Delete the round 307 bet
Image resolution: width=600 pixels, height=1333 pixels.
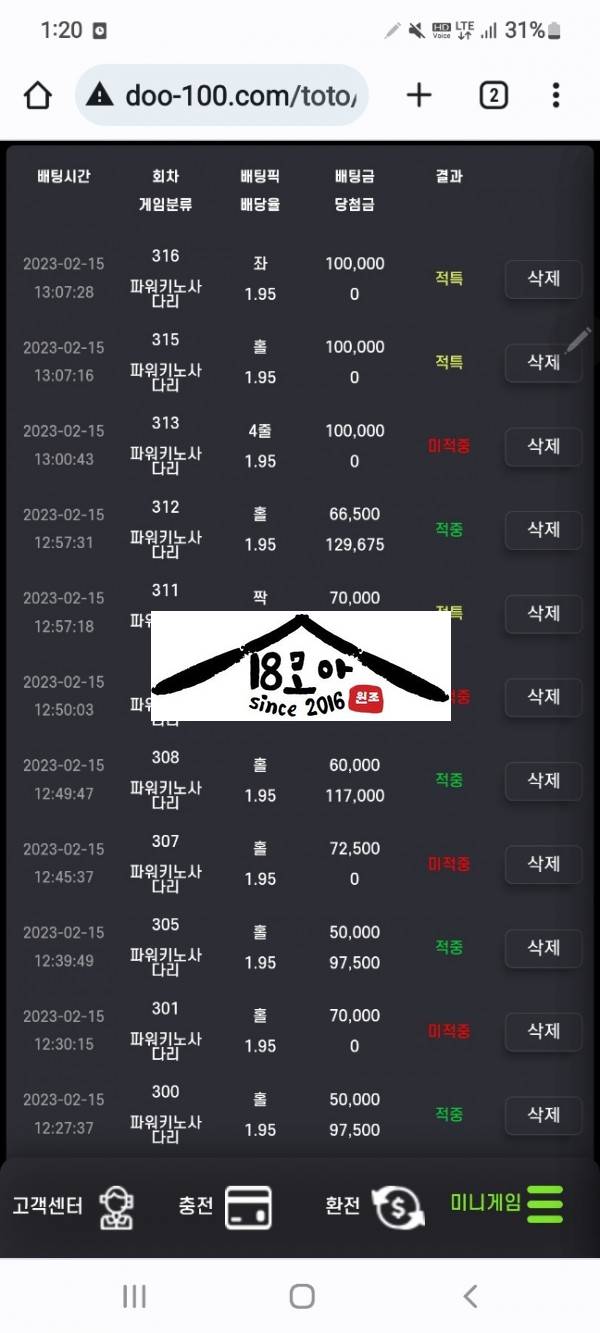tap(543, 863)
